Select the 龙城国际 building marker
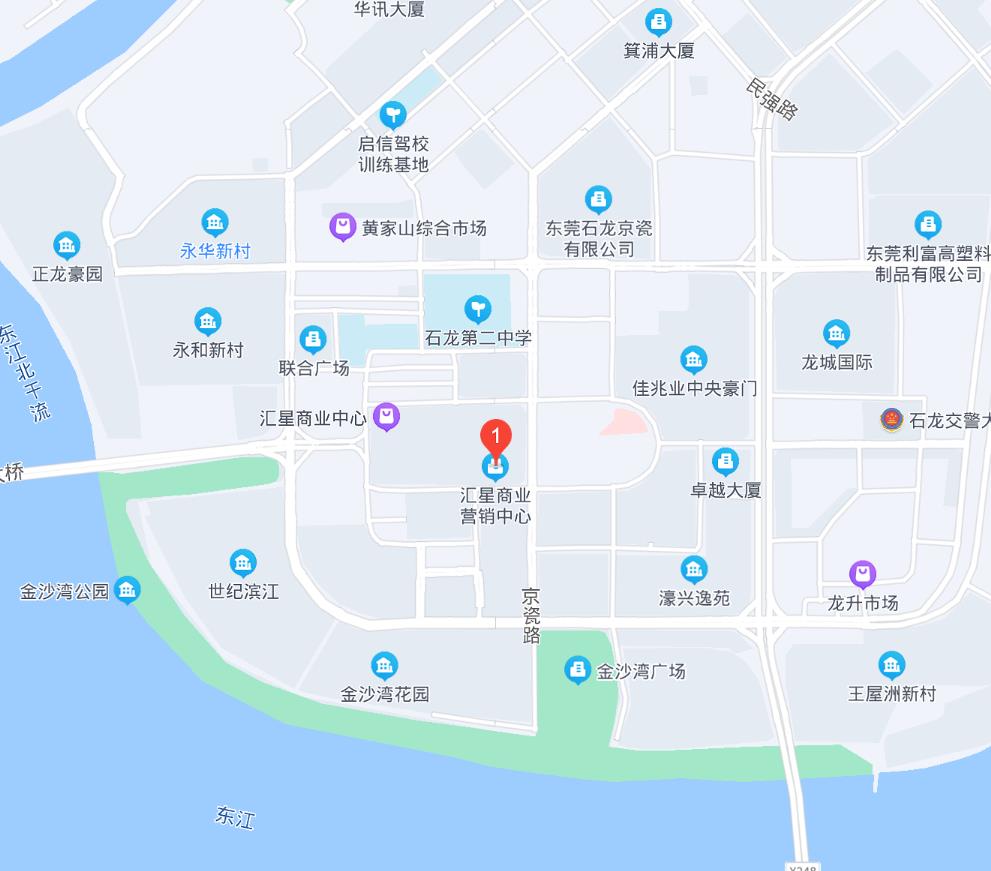Image resolution: width=991 pixels, height=871 pixels. [x=836, y=334]
